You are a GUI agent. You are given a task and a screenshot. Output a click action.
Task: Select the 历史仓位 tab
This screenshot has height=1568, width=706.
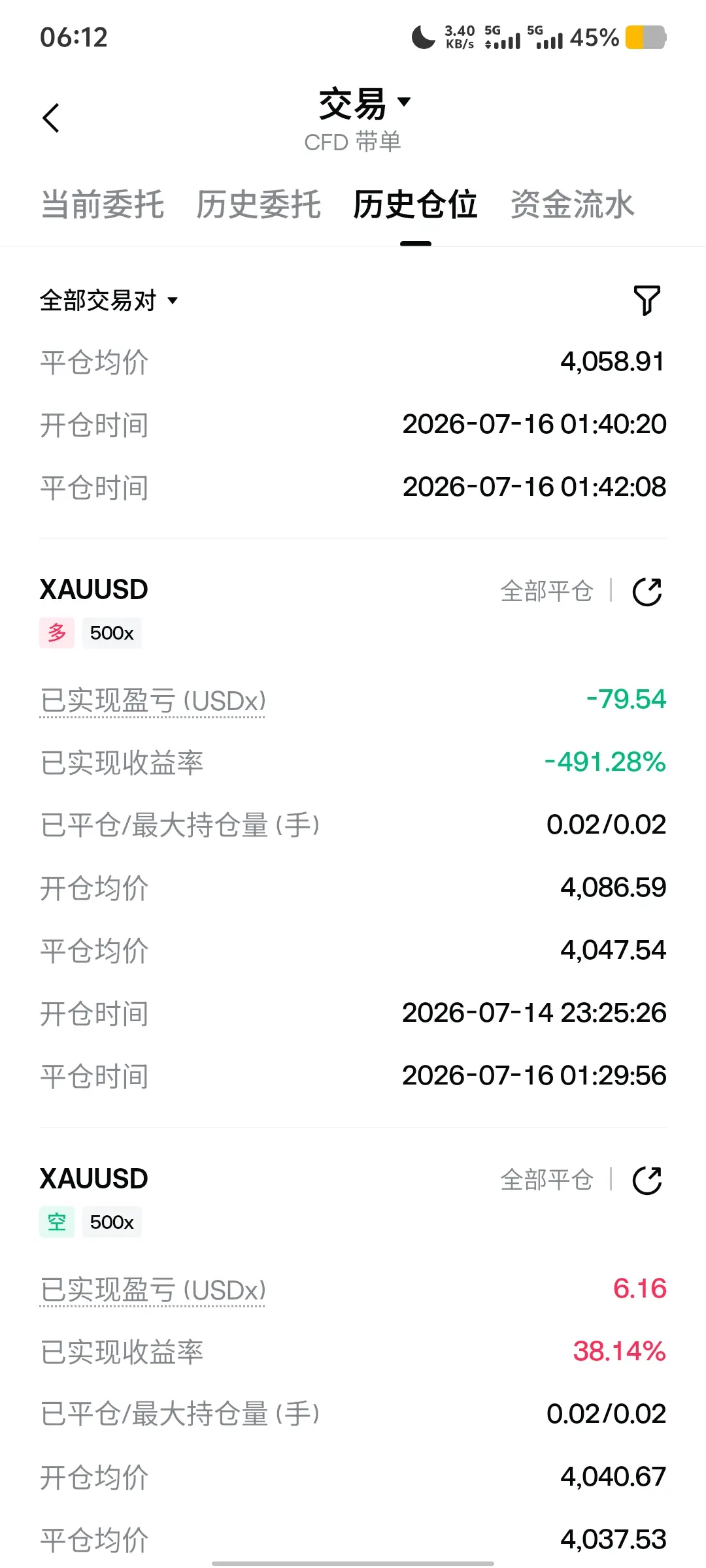[x=415, y=204]
